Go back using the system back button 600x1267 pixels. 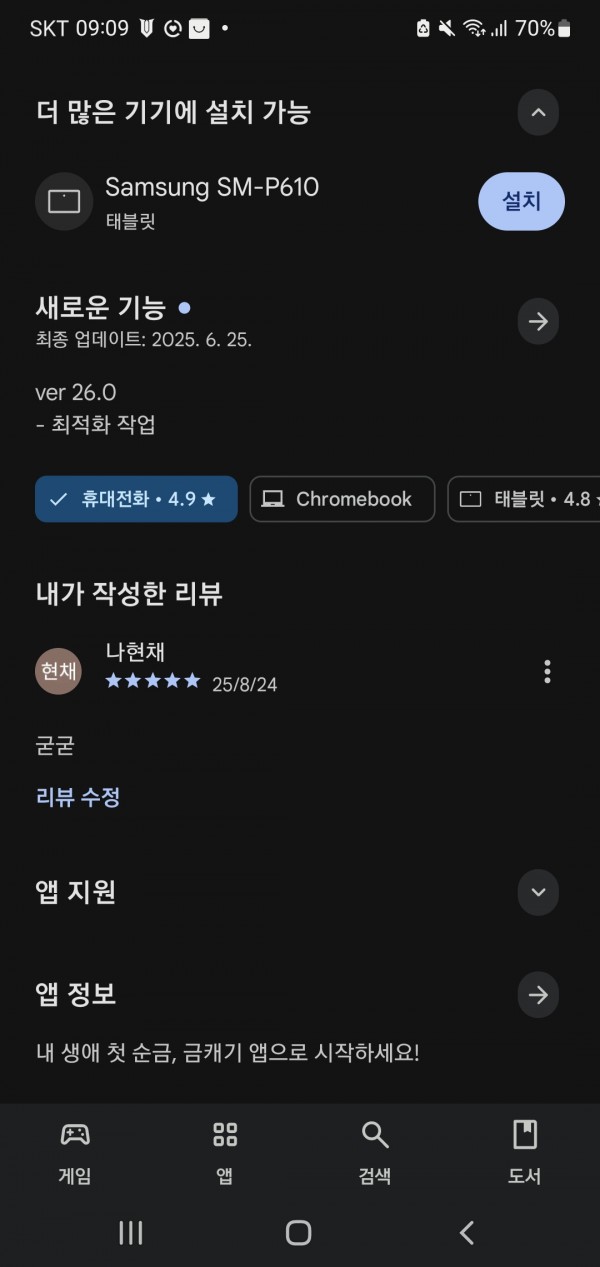[x=467, y=1233]
